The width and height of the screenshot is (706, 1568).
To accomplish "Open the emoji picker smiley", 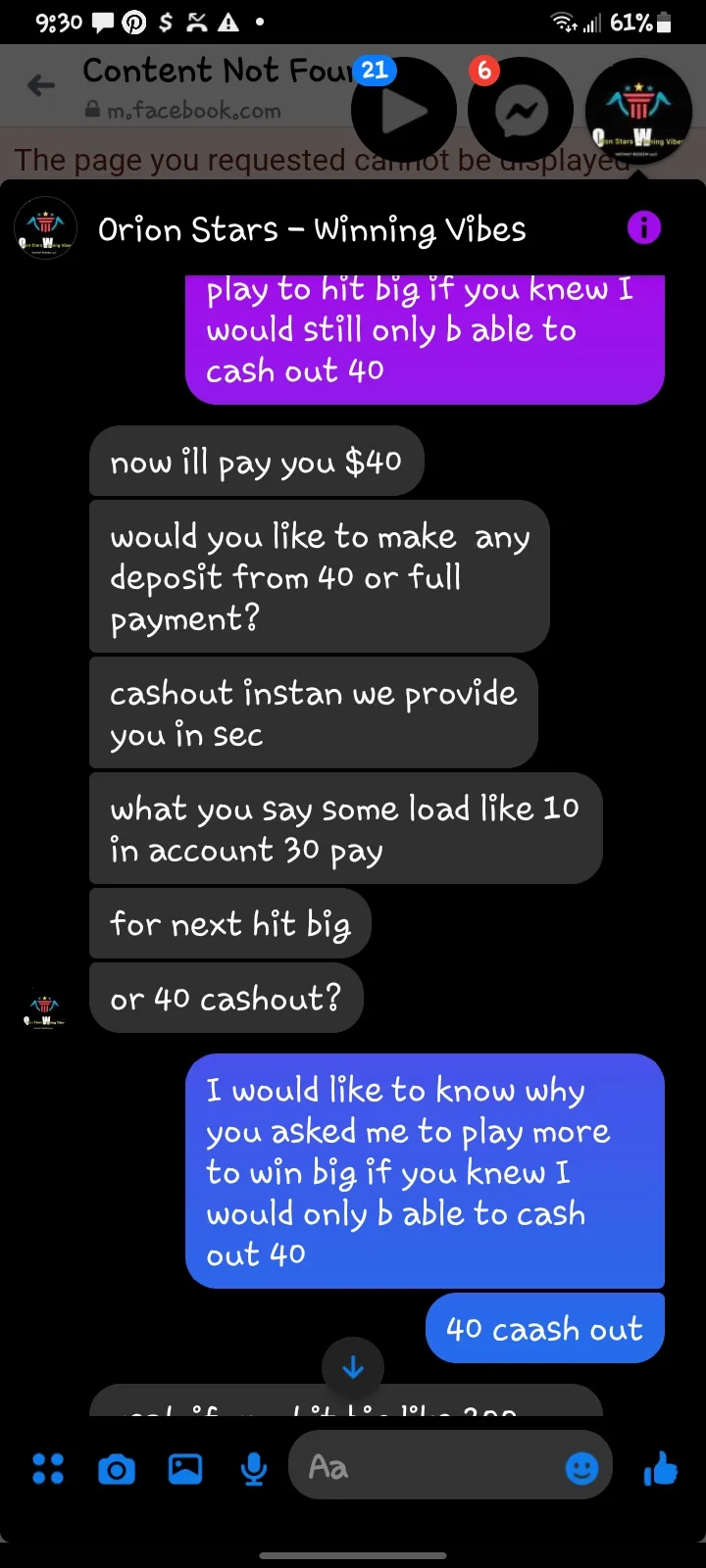I will tap(581, 1468).
